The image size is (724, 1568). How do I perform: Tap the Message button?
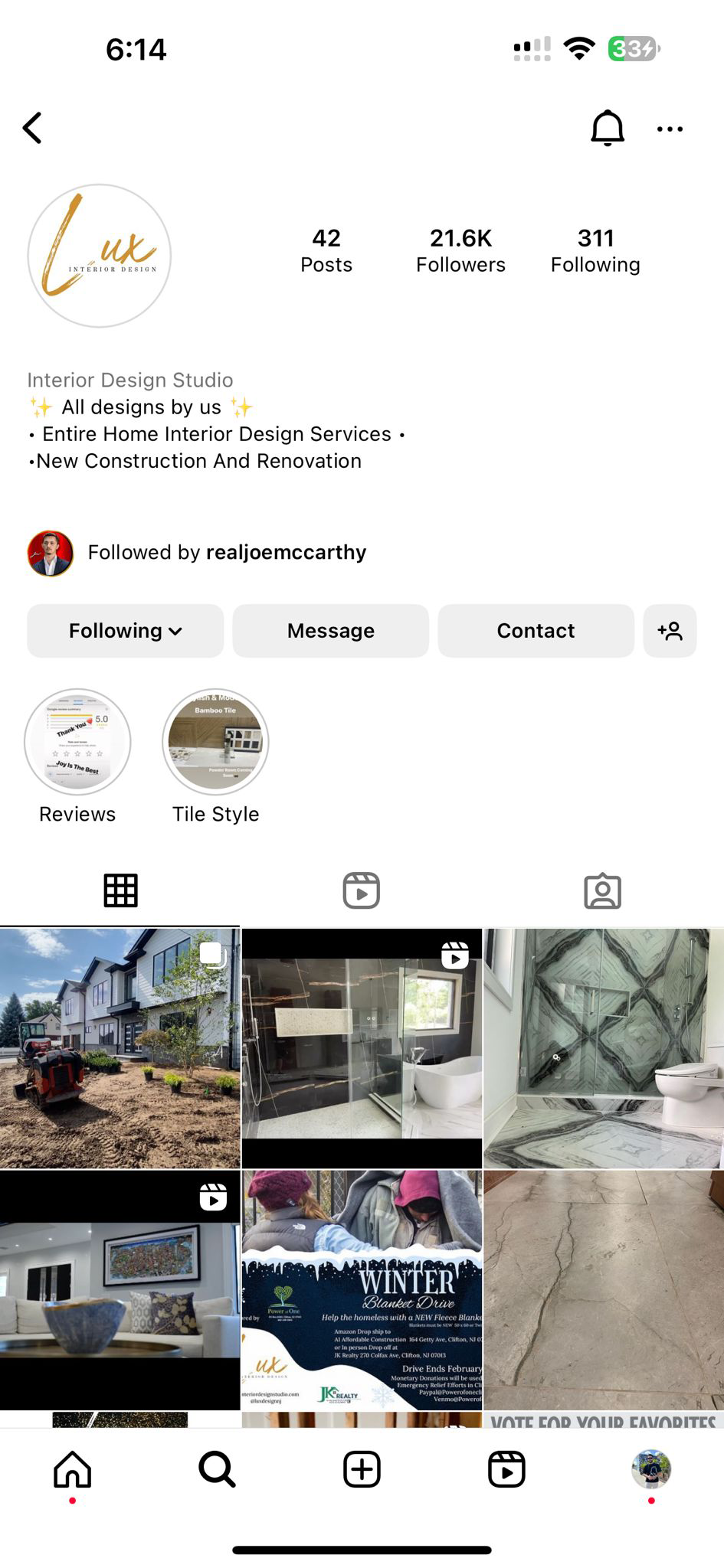click(x=330, y=630)
